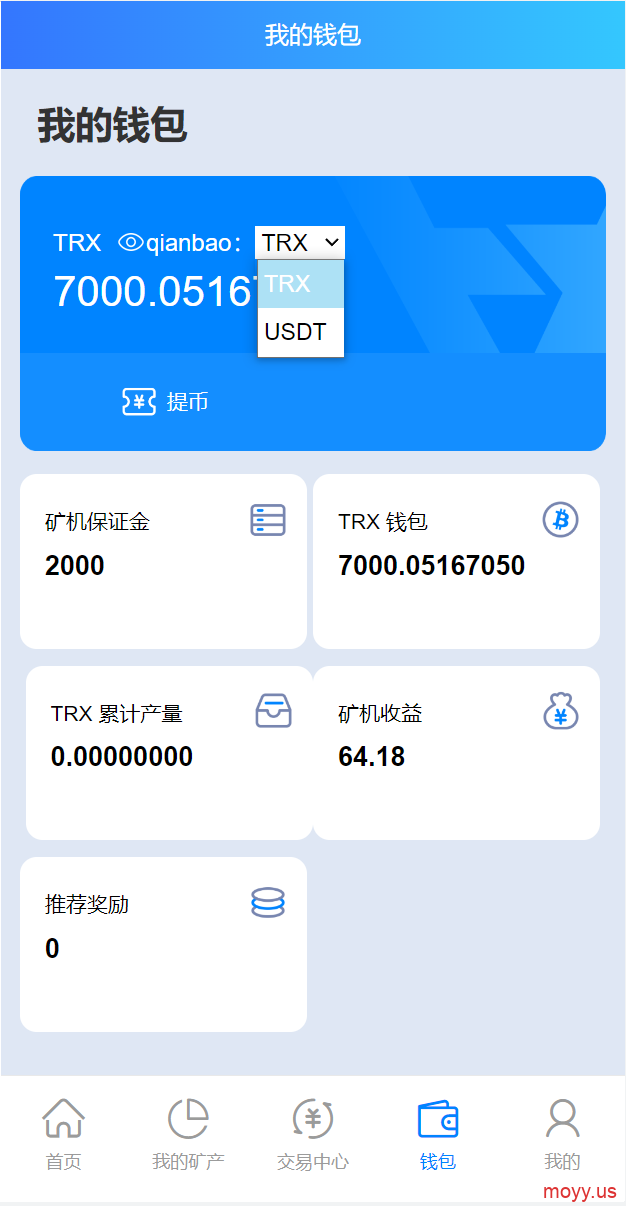Go to the 首页 tab
The height and width of the screenshot is (1206, 626).
tap(63, 1135)
